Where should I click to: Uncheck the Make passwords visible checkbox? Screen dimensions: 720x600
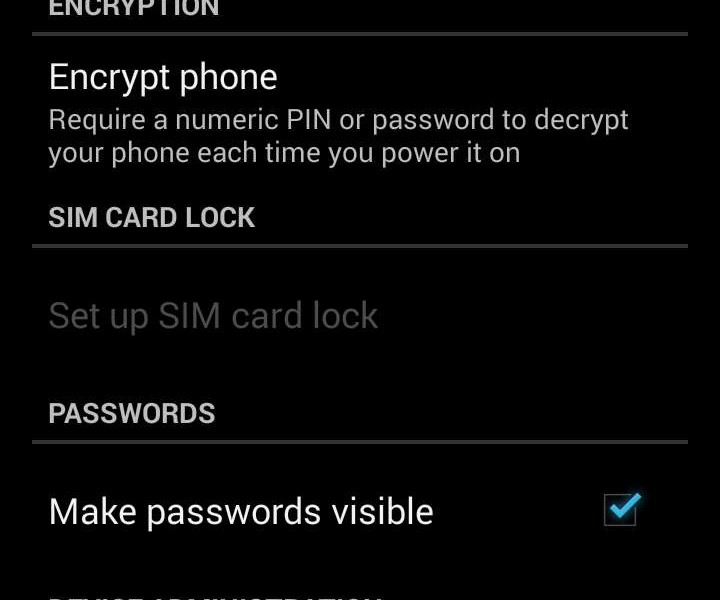point(620,511)
